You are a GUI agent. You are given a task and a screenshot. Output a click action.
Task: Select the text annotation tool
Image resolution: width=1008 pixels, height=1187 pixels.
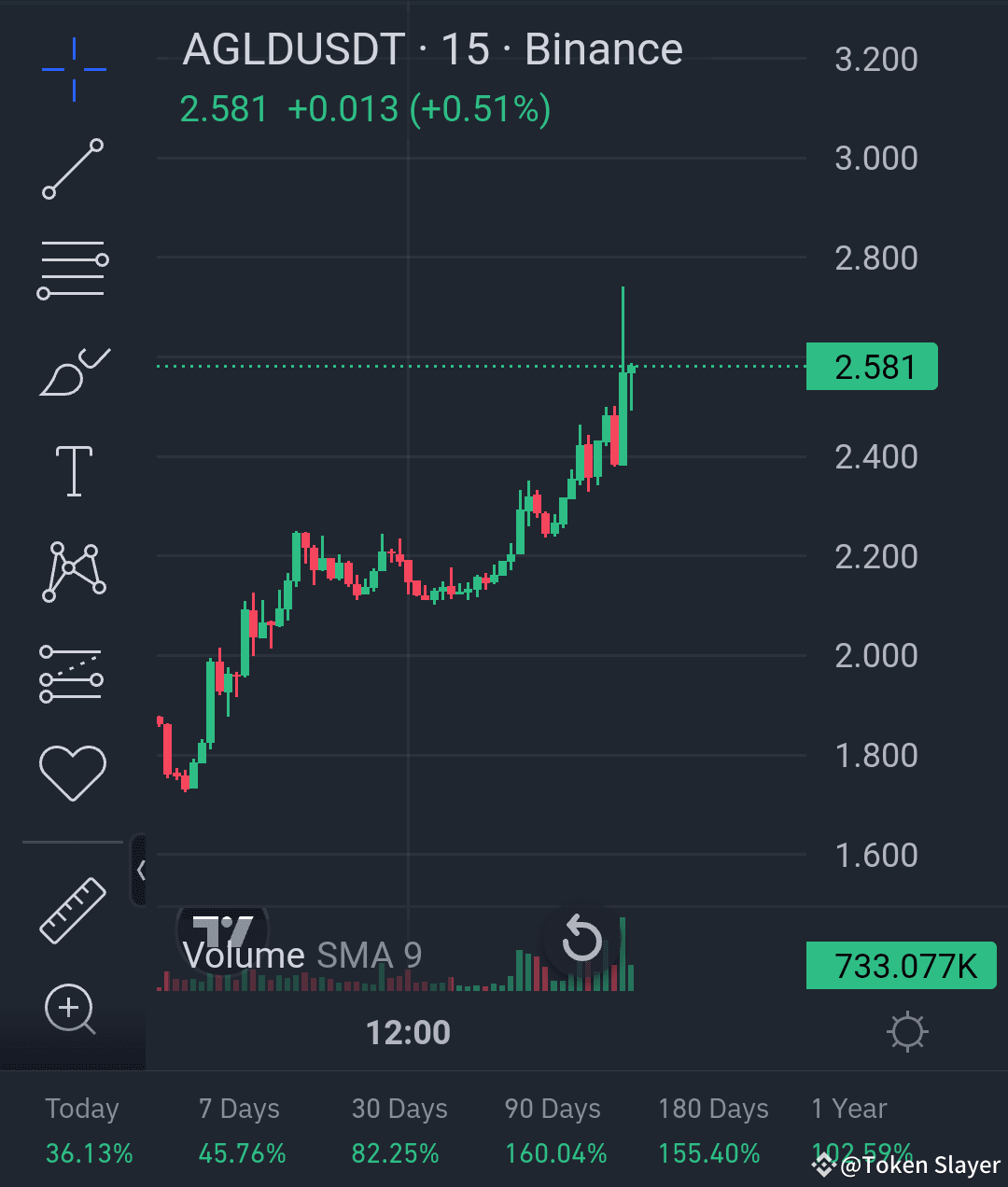(73, 471)
